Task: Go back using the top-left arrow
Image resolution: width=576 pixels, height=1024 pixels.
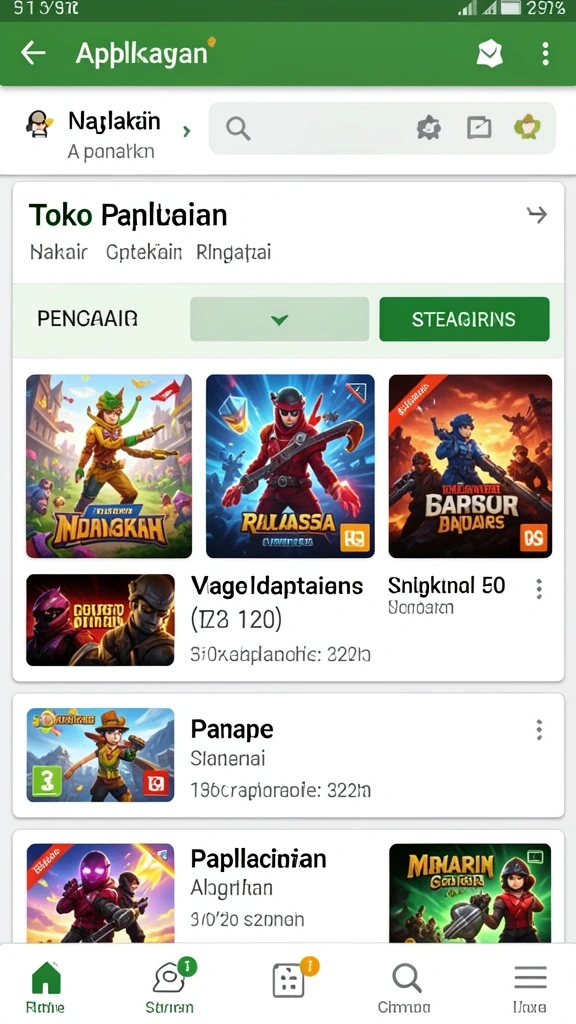Action: [33, 53]
